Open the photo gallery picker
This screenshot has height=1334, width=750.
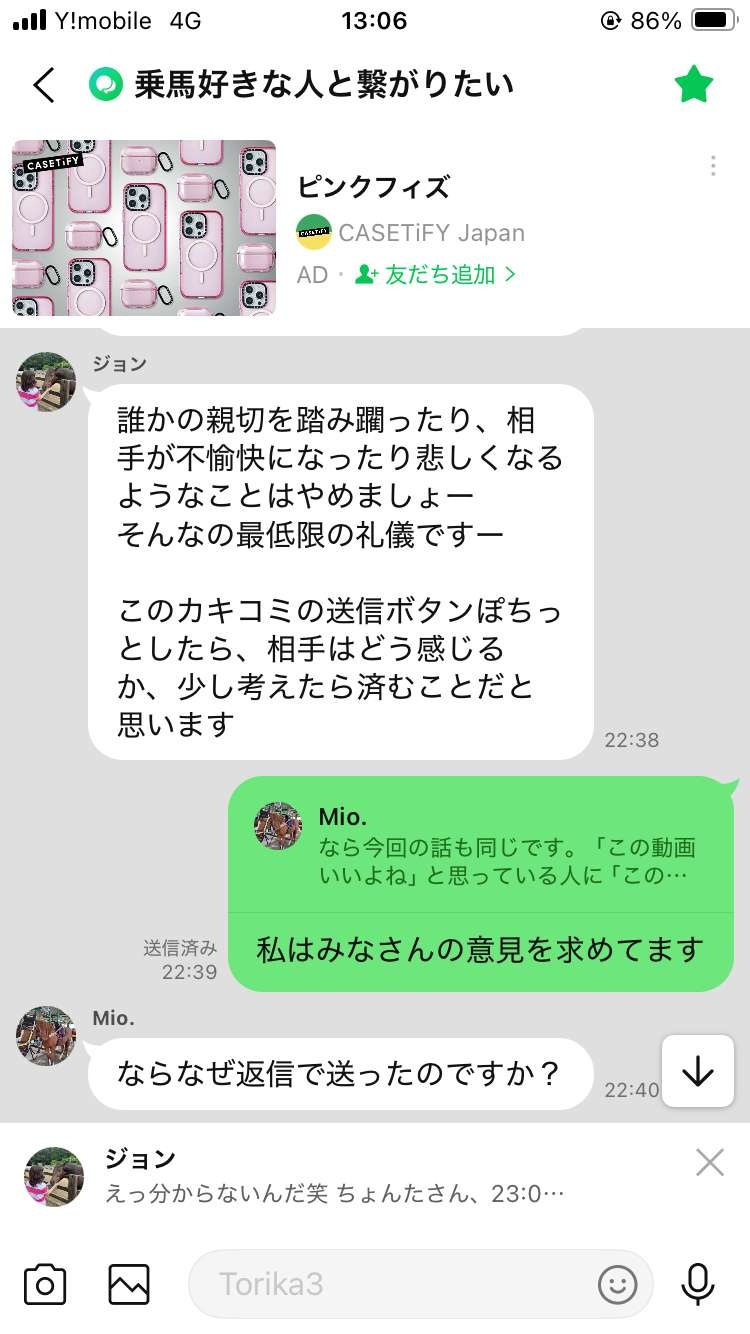click(x=129, y=1283)
